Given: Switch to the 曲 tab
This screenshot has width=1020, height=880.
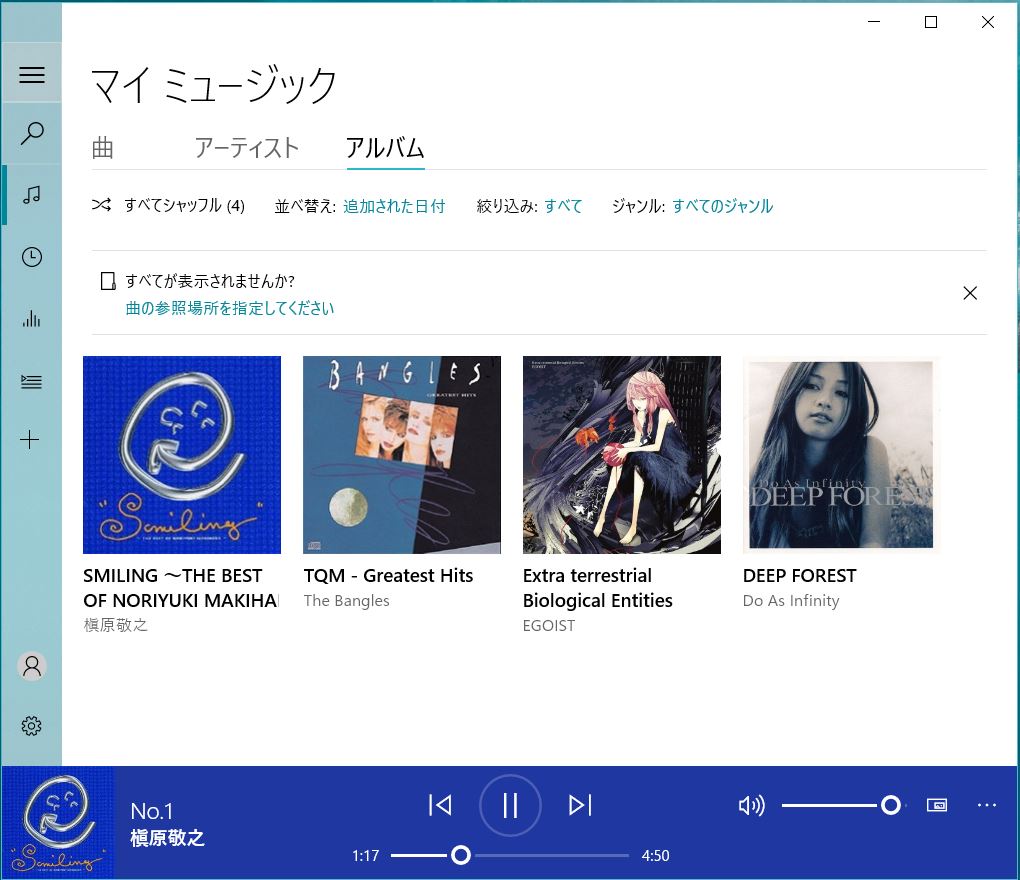Looking at the screenshot, I should 103,148.
